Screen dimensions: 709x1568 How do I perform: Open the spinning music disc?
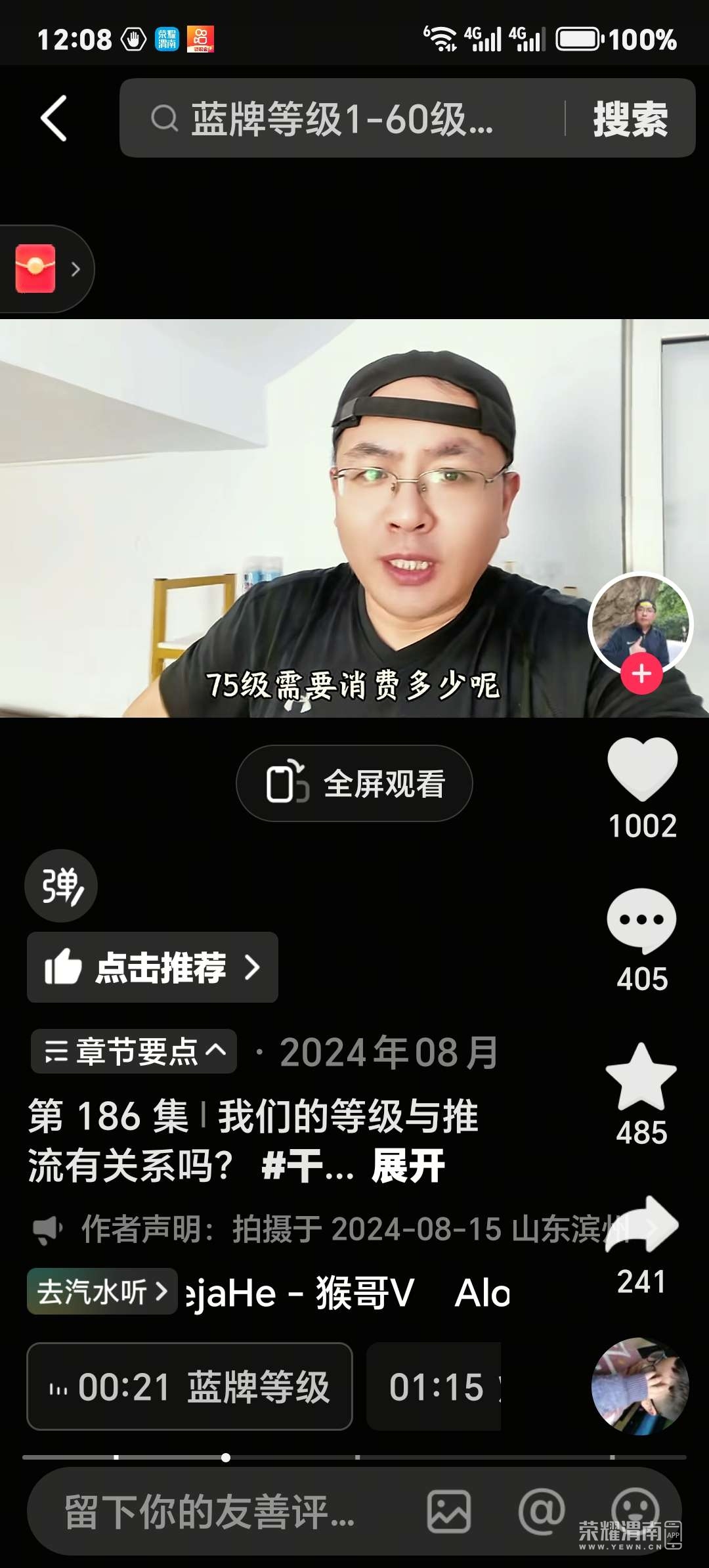coord(640,1385)
